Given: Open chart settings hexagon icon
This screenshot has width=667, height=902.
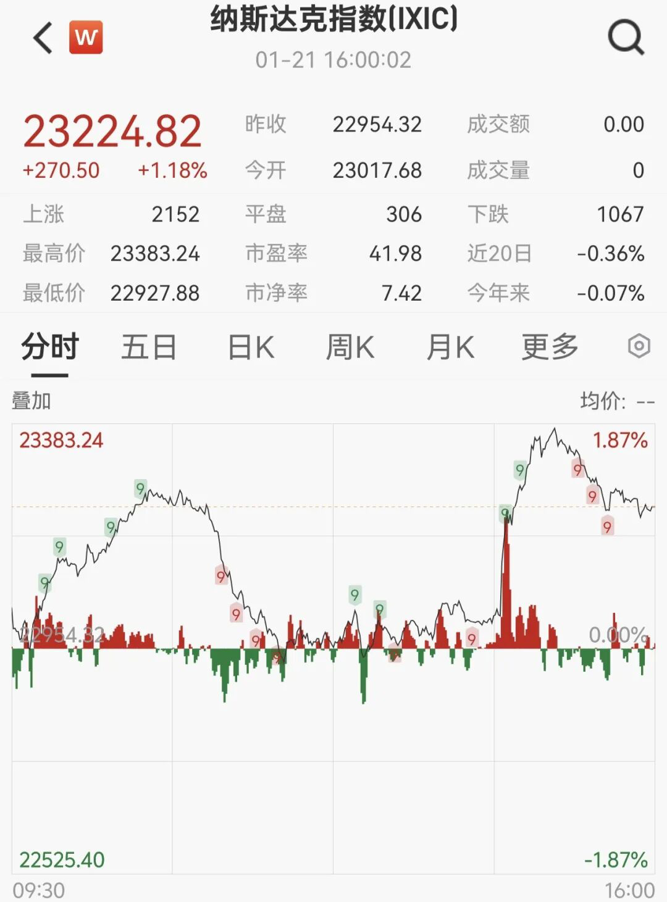Looking at the screenshot, I should point(639,347).
